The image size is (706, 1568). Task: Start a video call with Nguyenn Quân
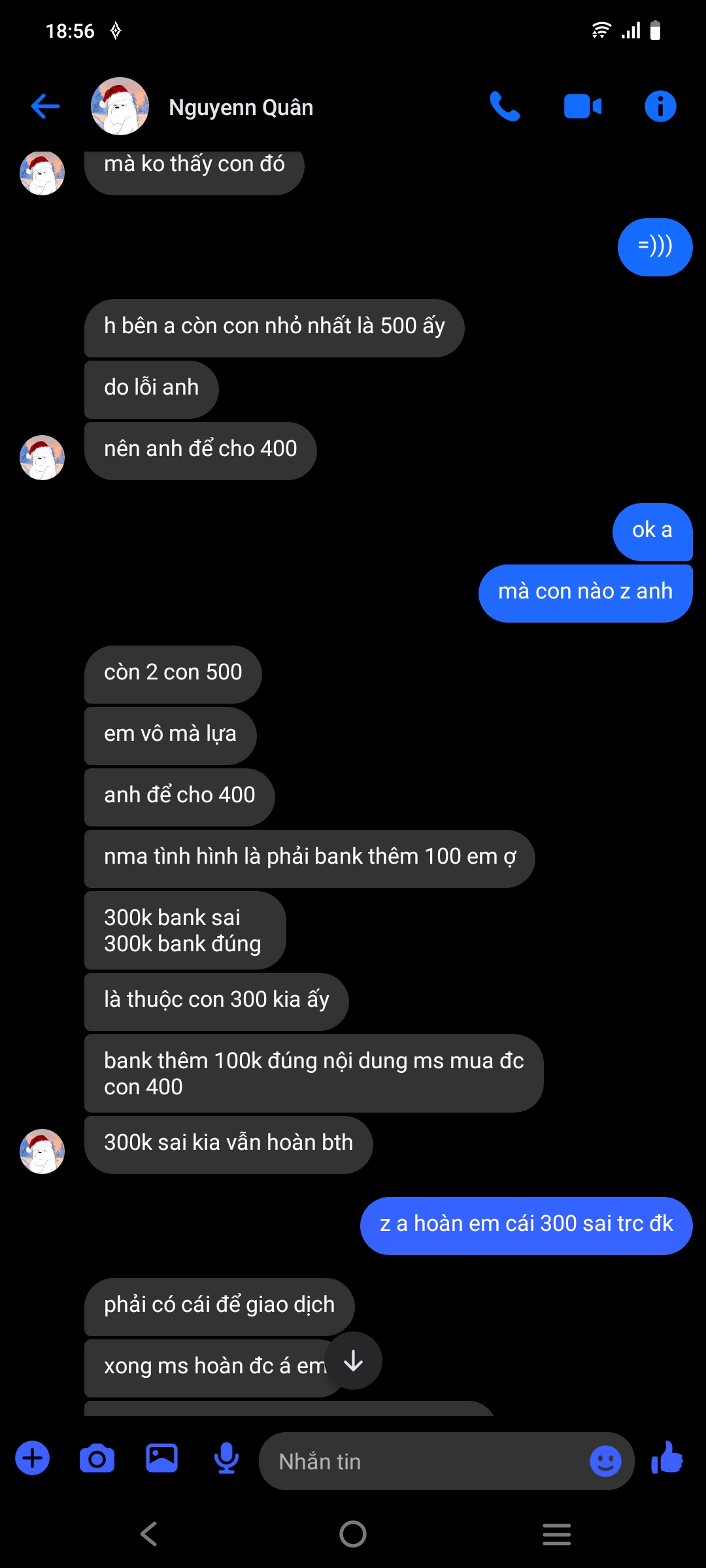tap(582, 106)
